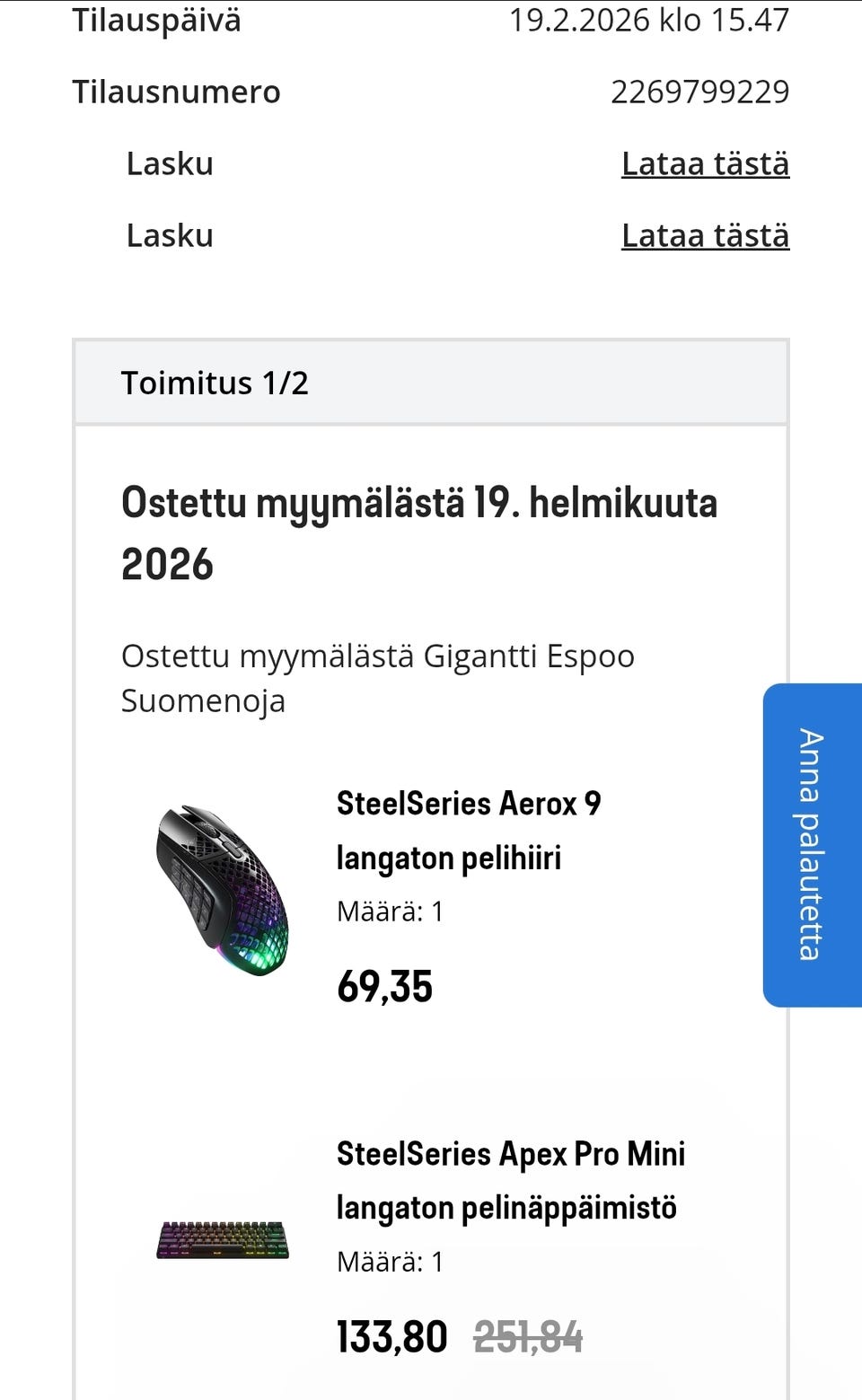Screen dimensions: 862x1400
Task: Expand the Toimitus 1/2 section header
Action: [x=215, y=383]
